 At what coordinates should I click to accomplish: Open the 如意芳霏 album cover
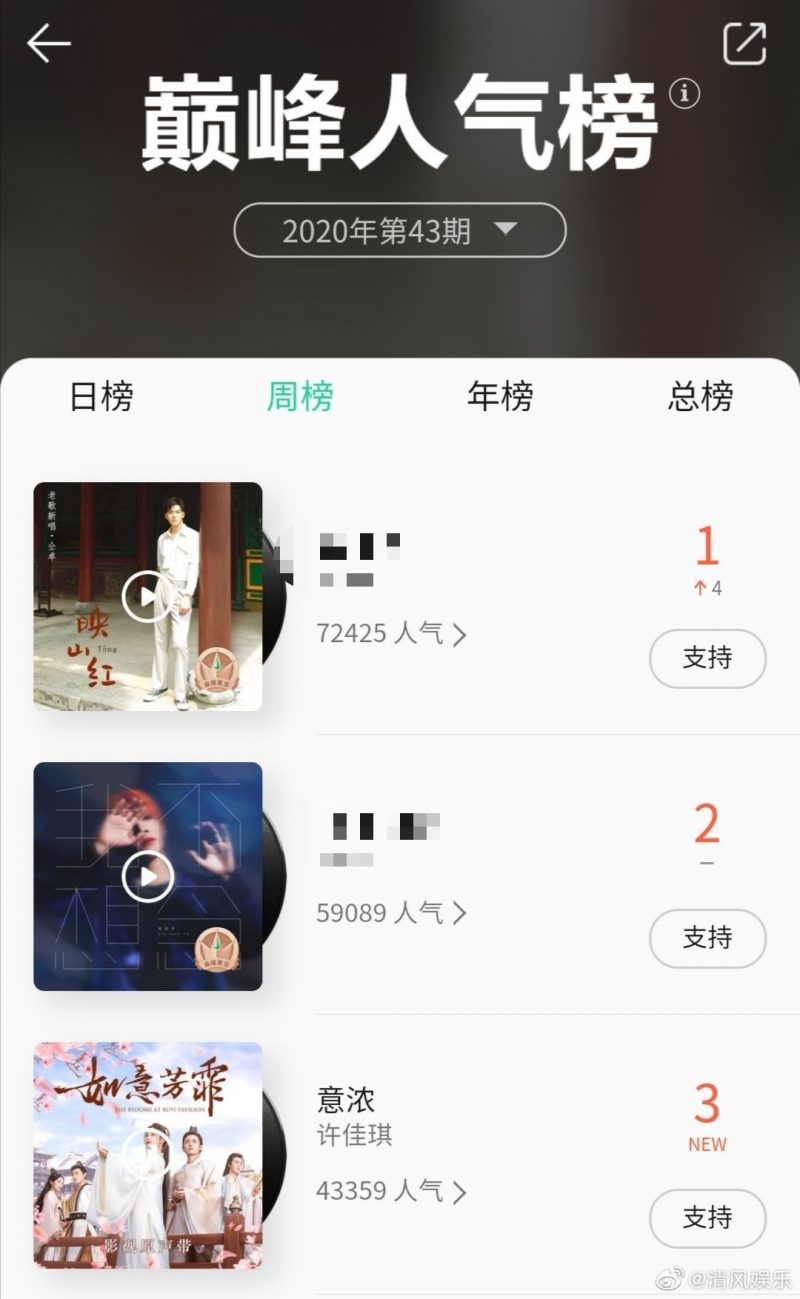point(148,1156)
